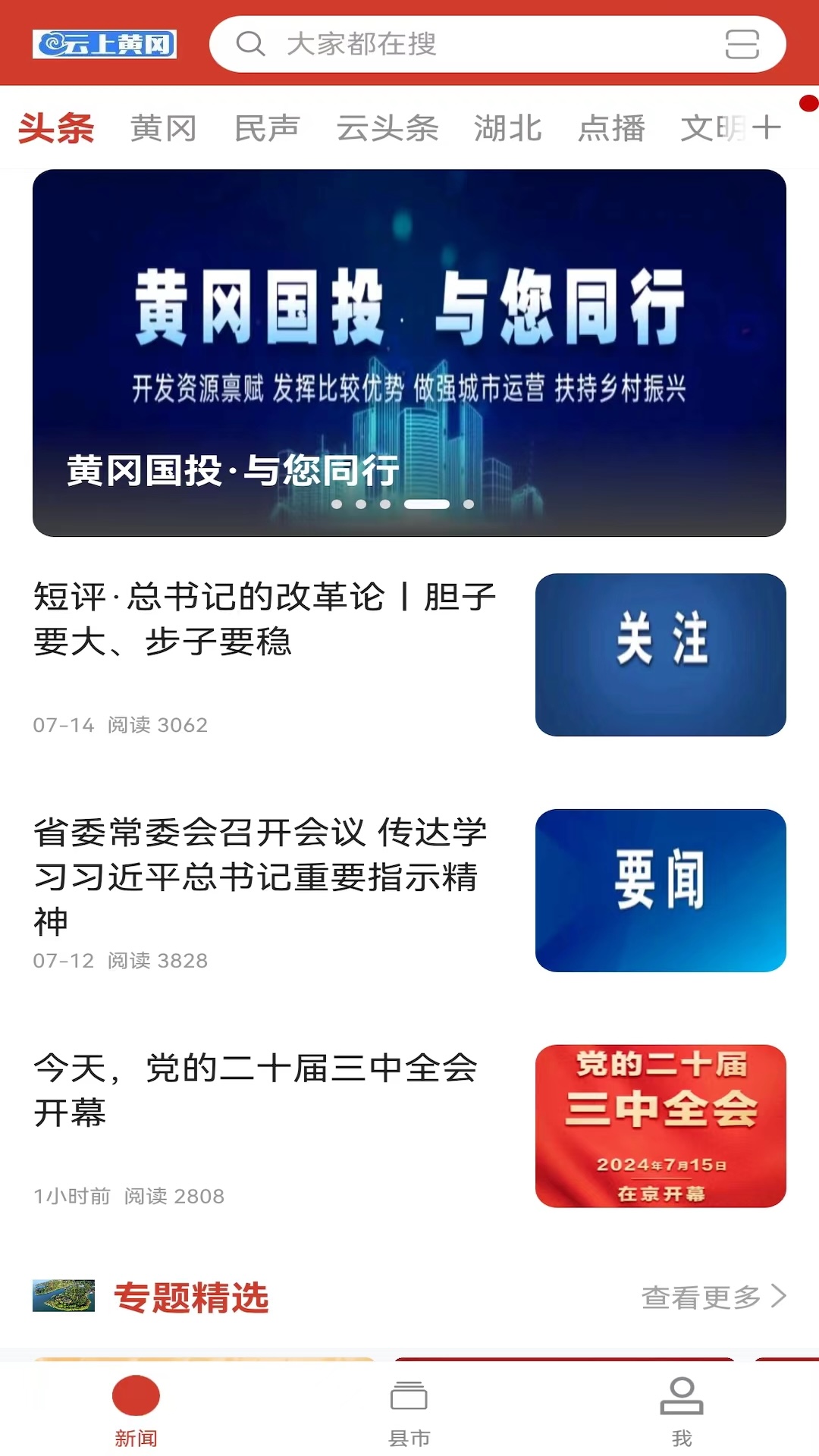The width and height of the screenshot is (819, 1456).
Task: Open the 云头条 tab
Action: (388, 128)
